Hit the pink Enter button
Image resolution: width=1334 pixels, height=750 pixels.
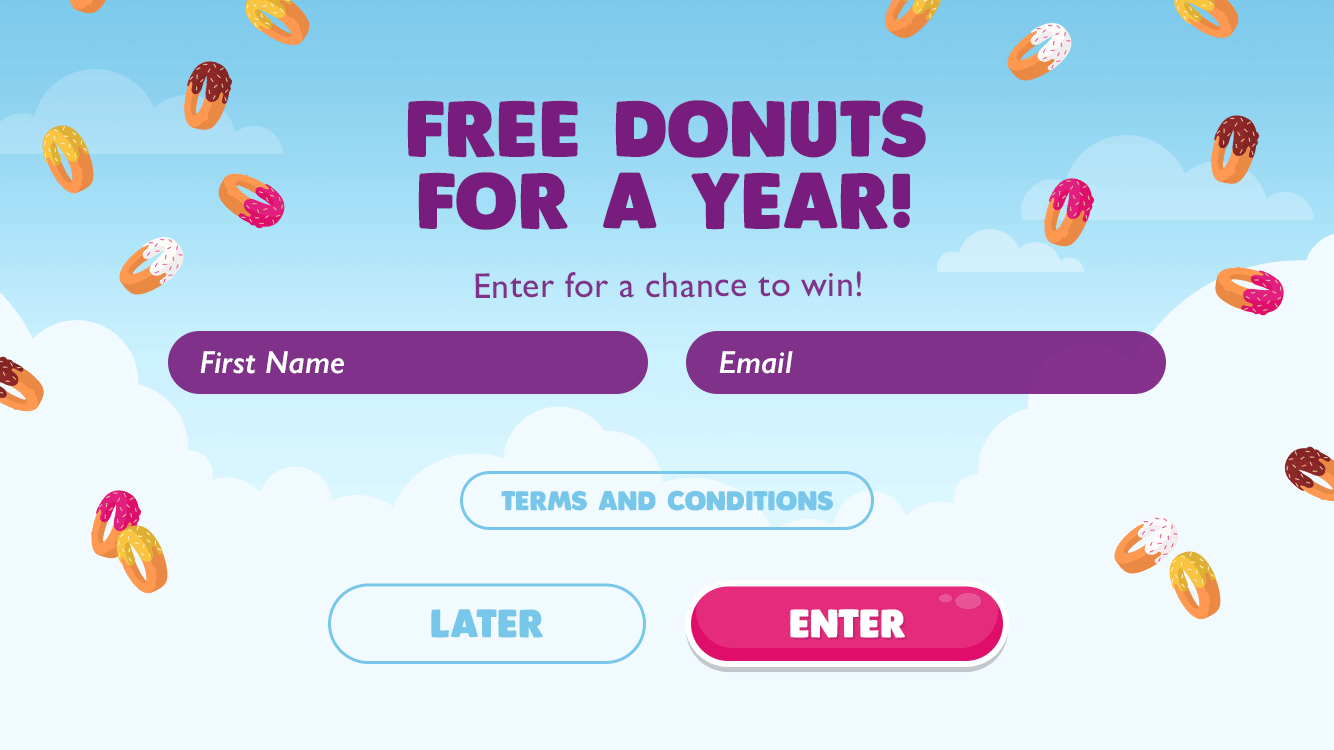846,623
